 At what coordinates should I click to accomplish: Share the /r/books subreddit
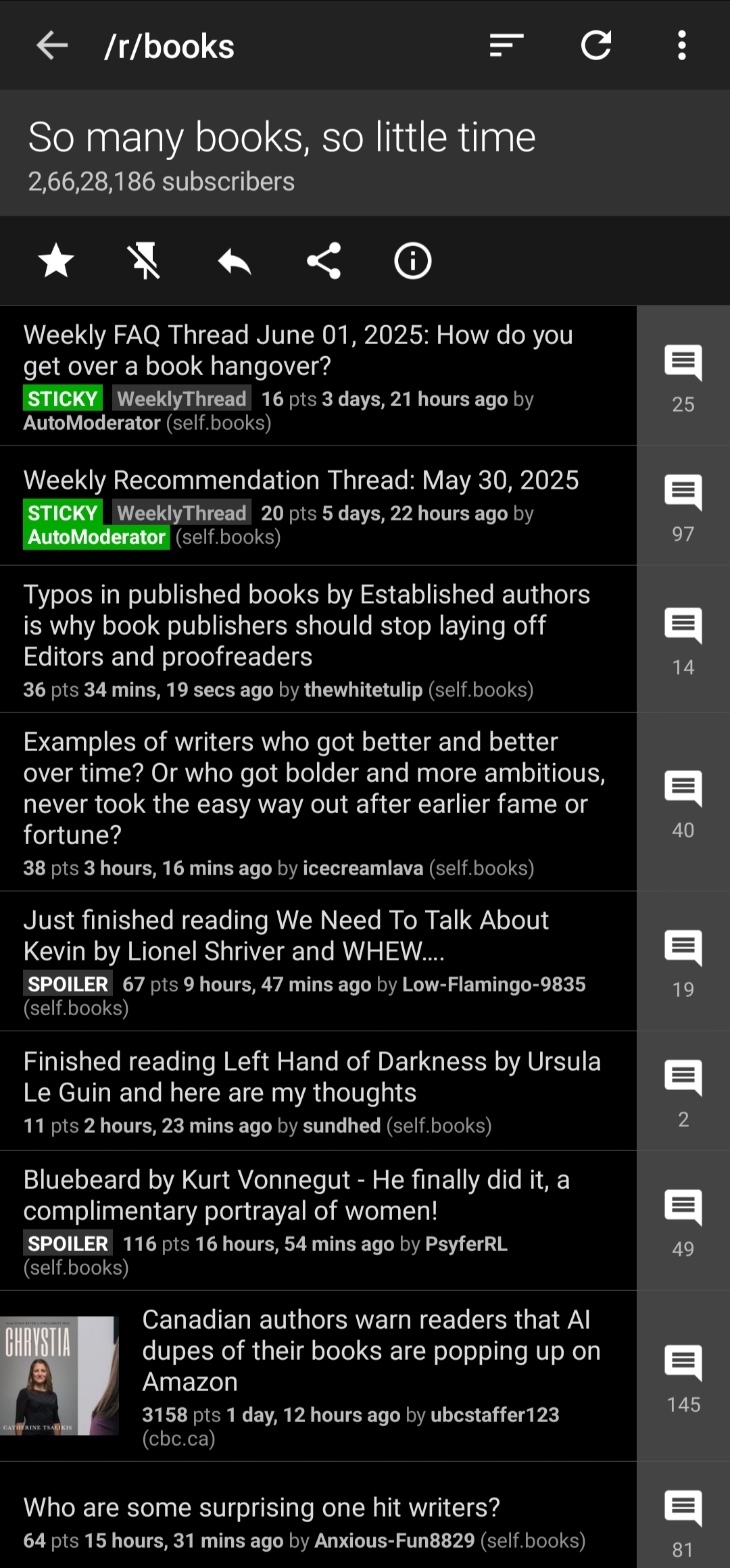pos(324,261)
